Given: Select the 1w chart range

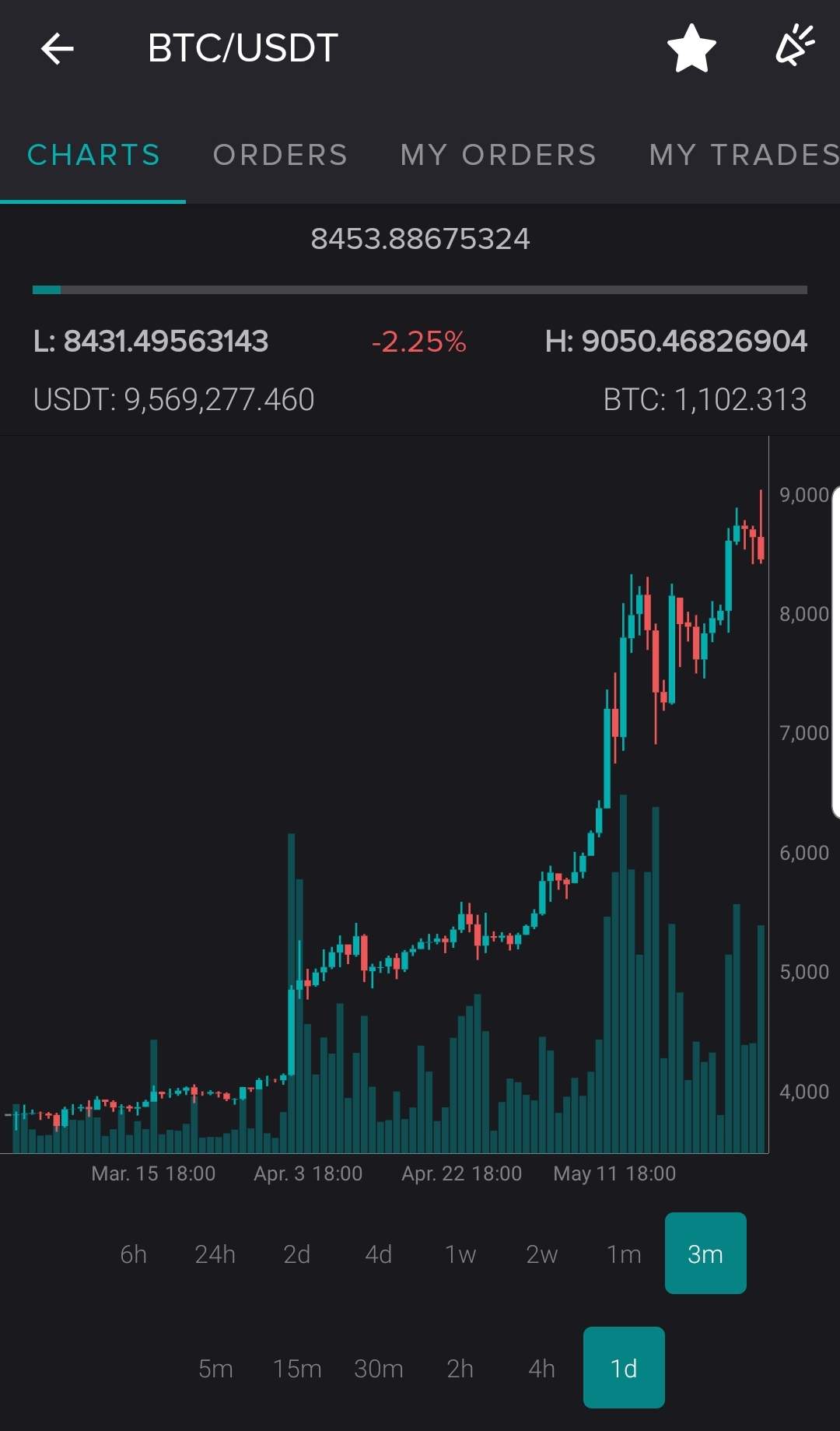Looking at the screenshot, I should click(460, 1254).
